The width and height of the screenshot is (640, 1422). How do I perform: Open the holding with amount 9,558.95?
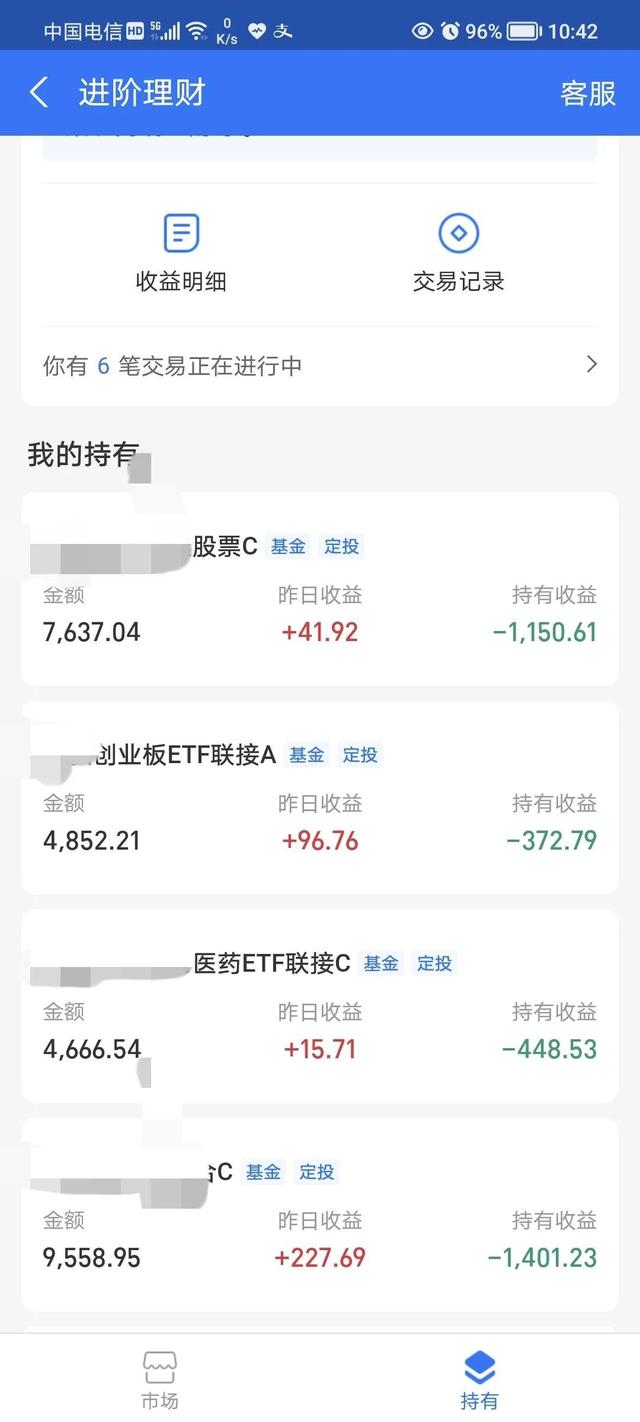click(x=320, y=1215)
